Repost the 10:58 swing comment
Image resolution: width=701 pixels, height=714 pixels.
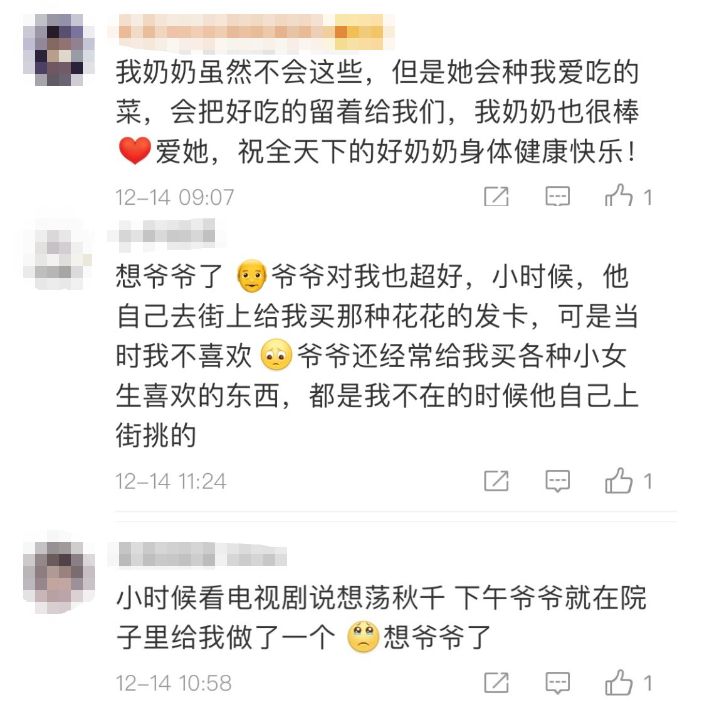496,684
